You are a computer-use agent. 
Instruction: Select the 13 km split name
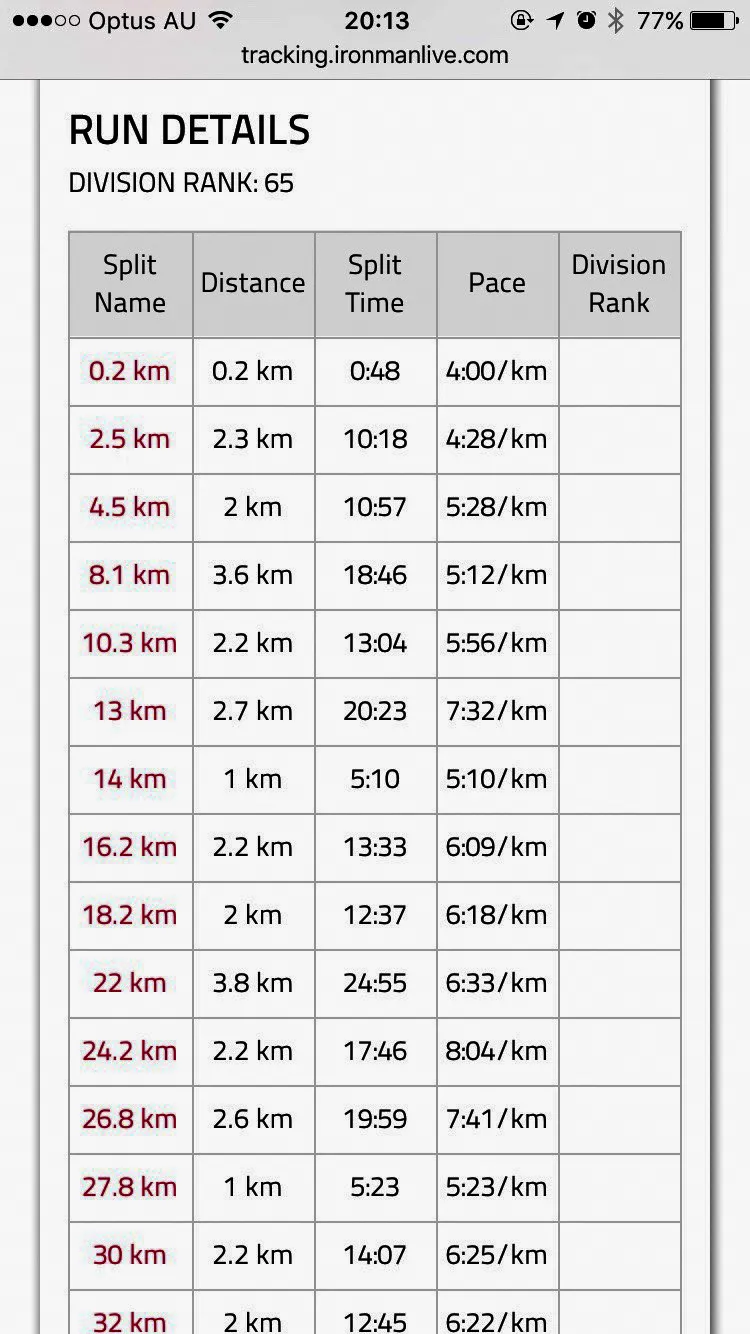[130, 711]
